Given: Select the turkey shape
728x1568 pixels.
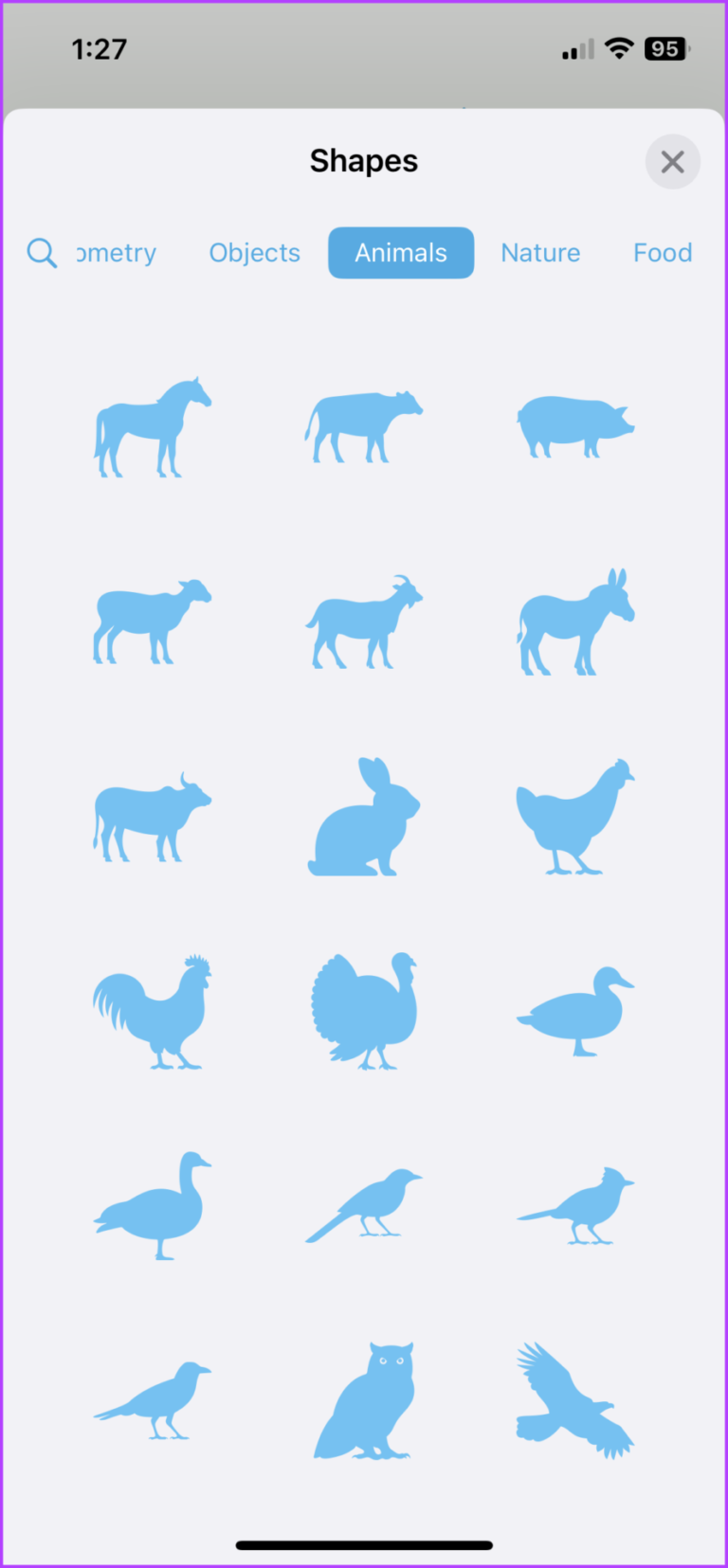Looking at the screenshot, I should (364, 1012).
